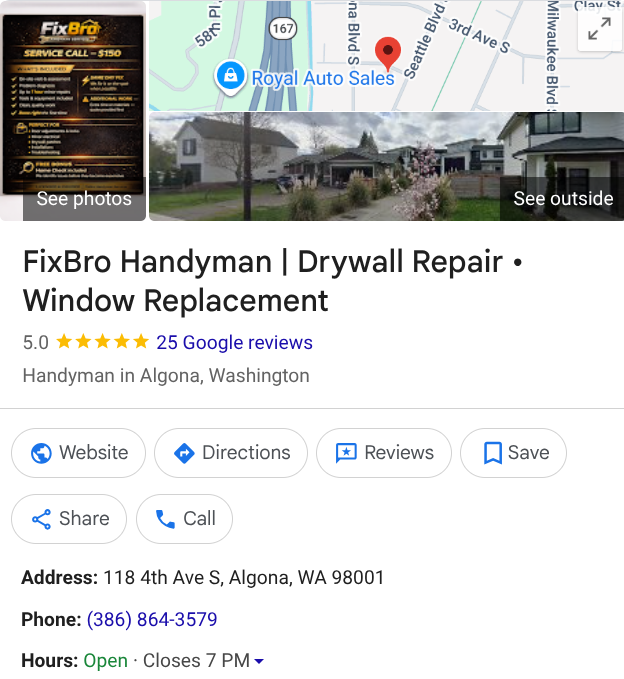Expand the business hours dropdown
This screenshot has height=679, width=624.
(259, 661)
